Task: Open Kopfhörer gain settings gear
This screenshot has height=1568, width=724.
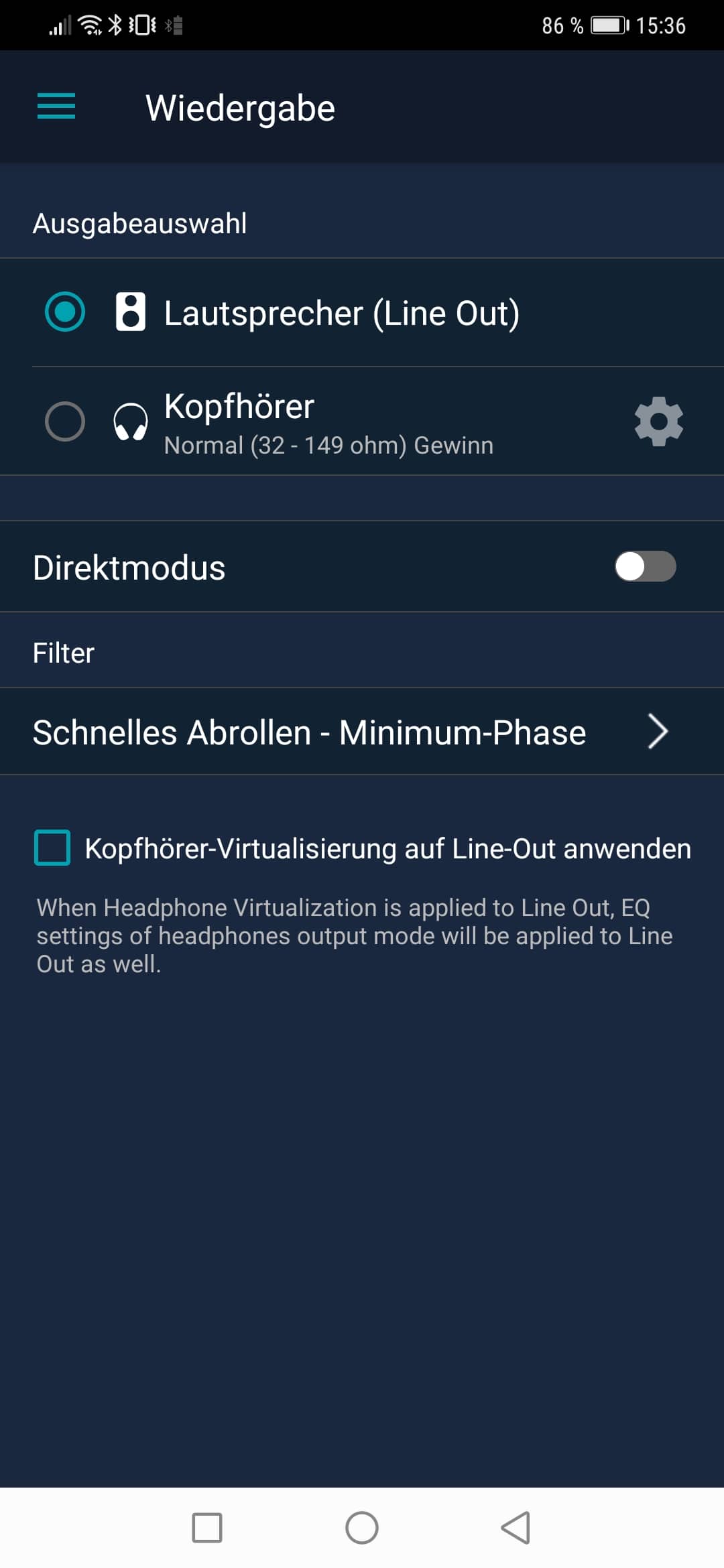Action: click(x=658, y=421)
